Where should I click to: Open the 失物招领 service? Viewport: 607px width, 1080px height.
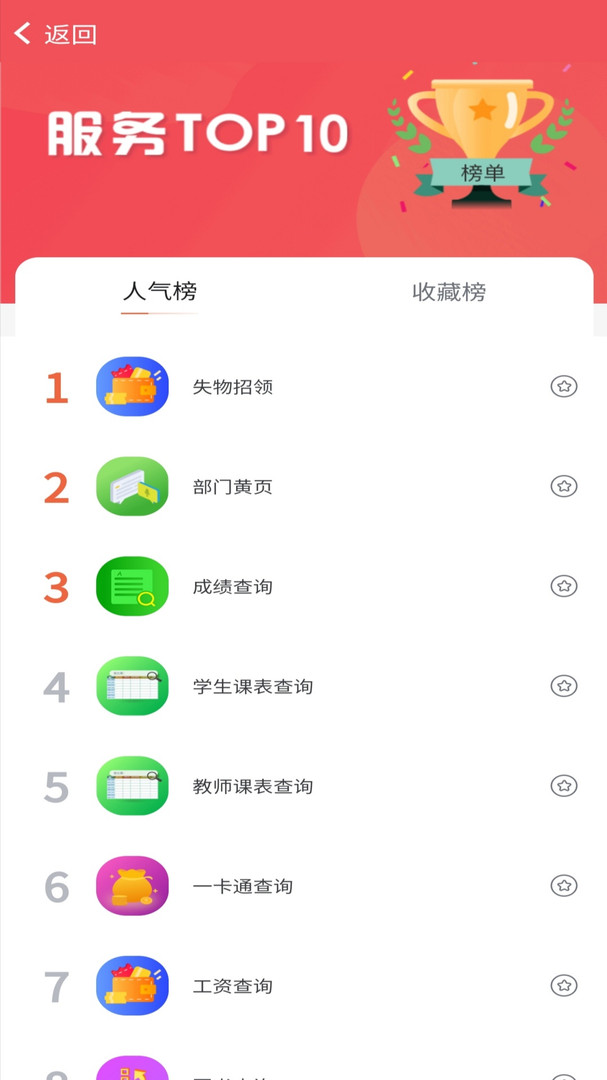coord(233,387)
